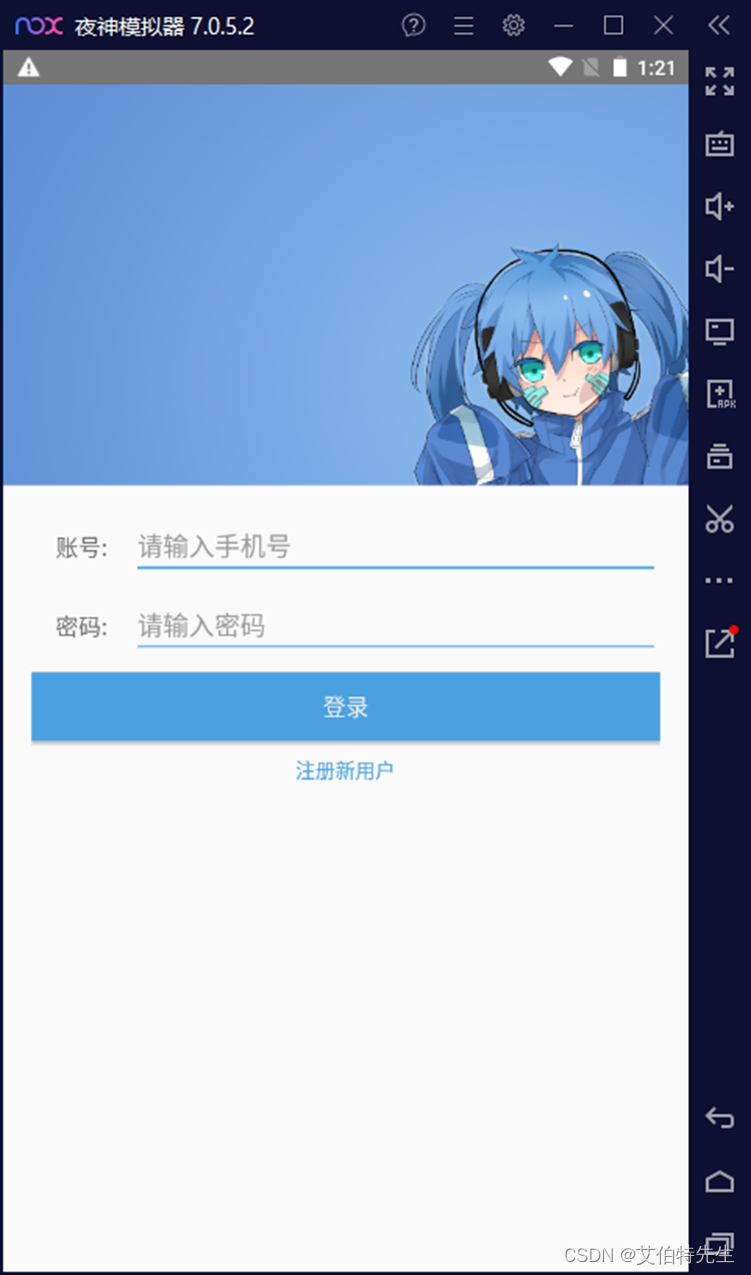
Task: Tap the 登录 login button
Action: pos(345,707)
